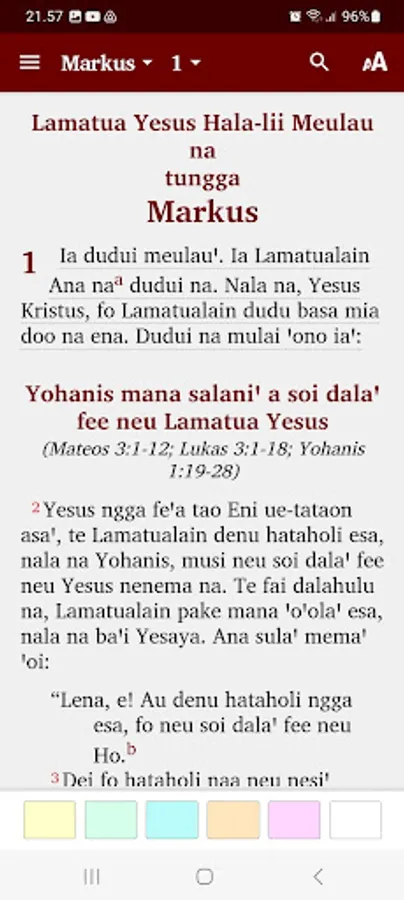Open the hamburger navigation menu
404x900 pixels.
30,63
